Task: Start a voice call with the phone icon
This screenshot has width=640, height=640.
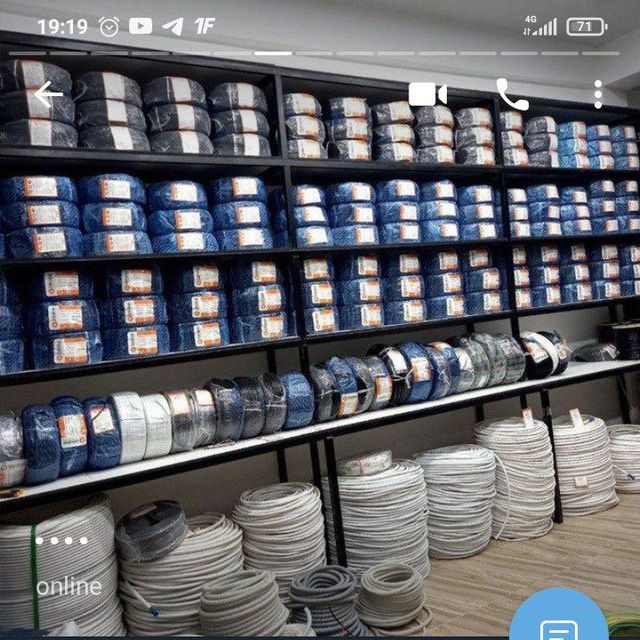Action: tap(512, 95)
